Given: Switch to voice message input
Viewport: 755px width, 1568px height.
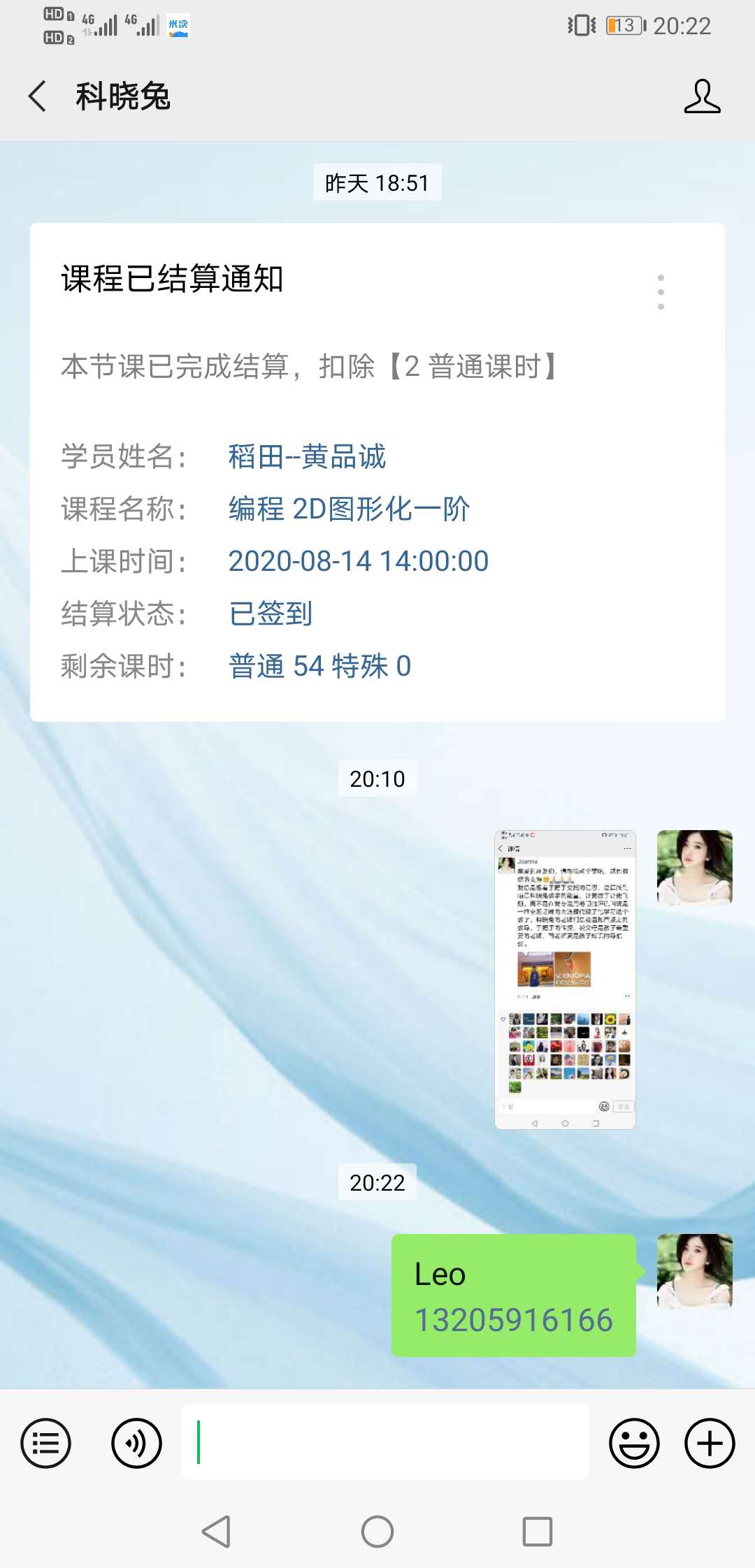Looking at the screenshot, I should point(136,1443).
